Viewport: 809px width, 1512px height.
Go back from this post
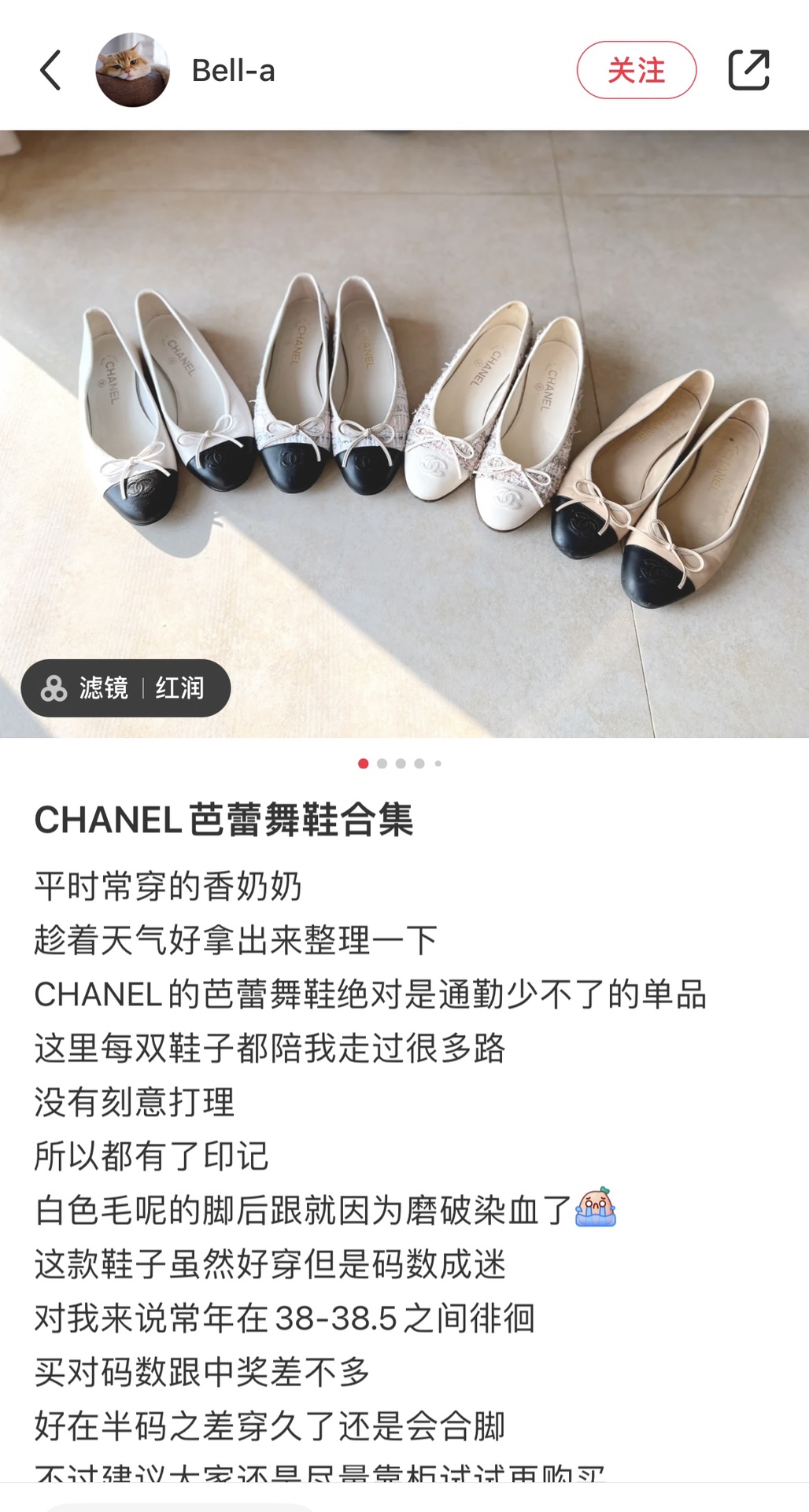(51, 71)
